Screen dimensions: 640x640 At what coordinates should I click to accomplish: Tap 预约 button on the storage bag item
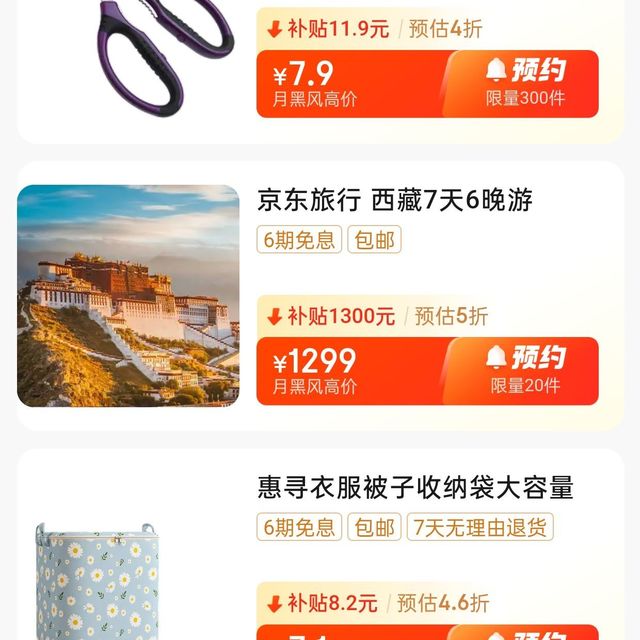click(526, 633)
